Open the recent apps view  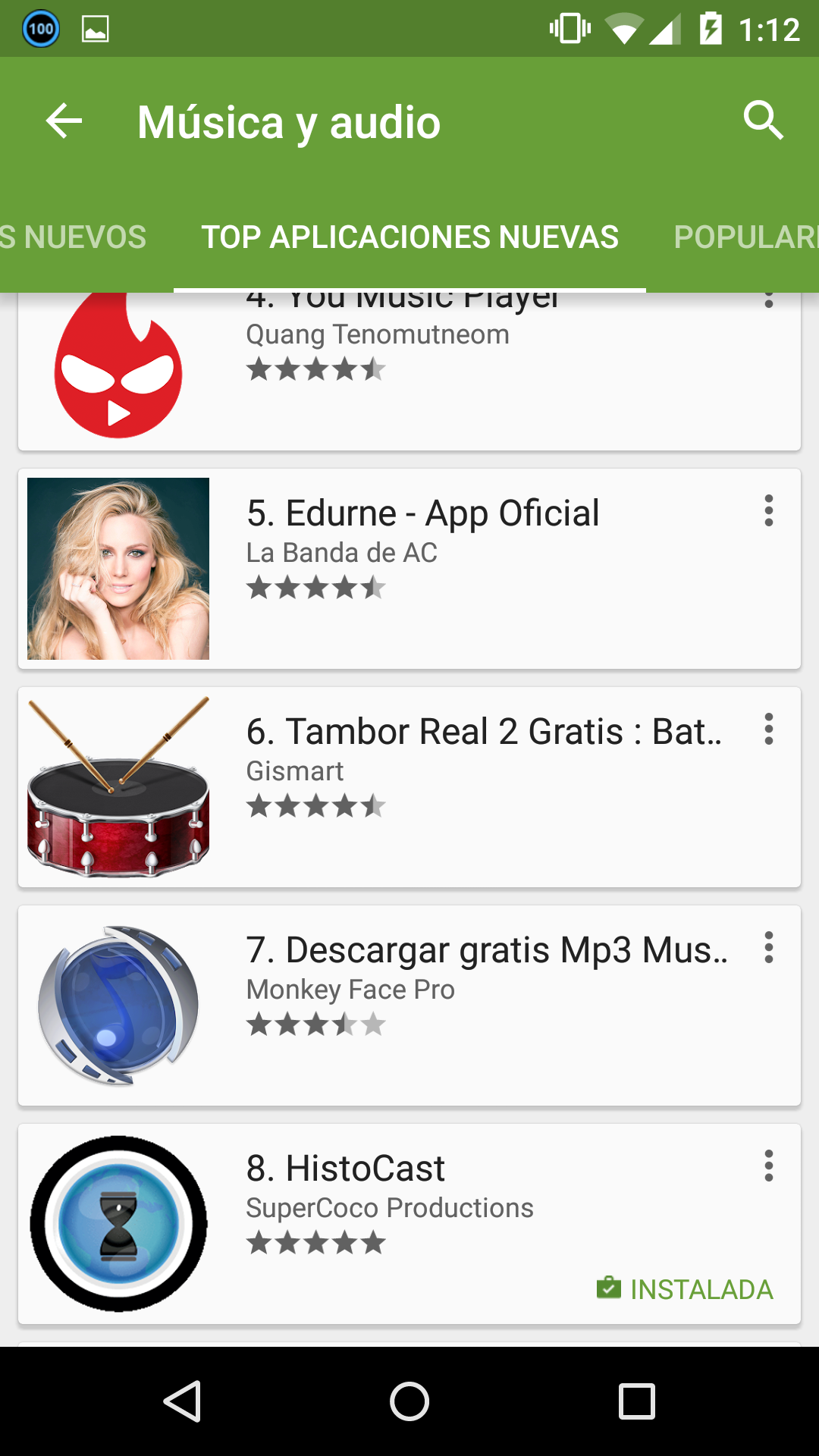[636, 1401]
